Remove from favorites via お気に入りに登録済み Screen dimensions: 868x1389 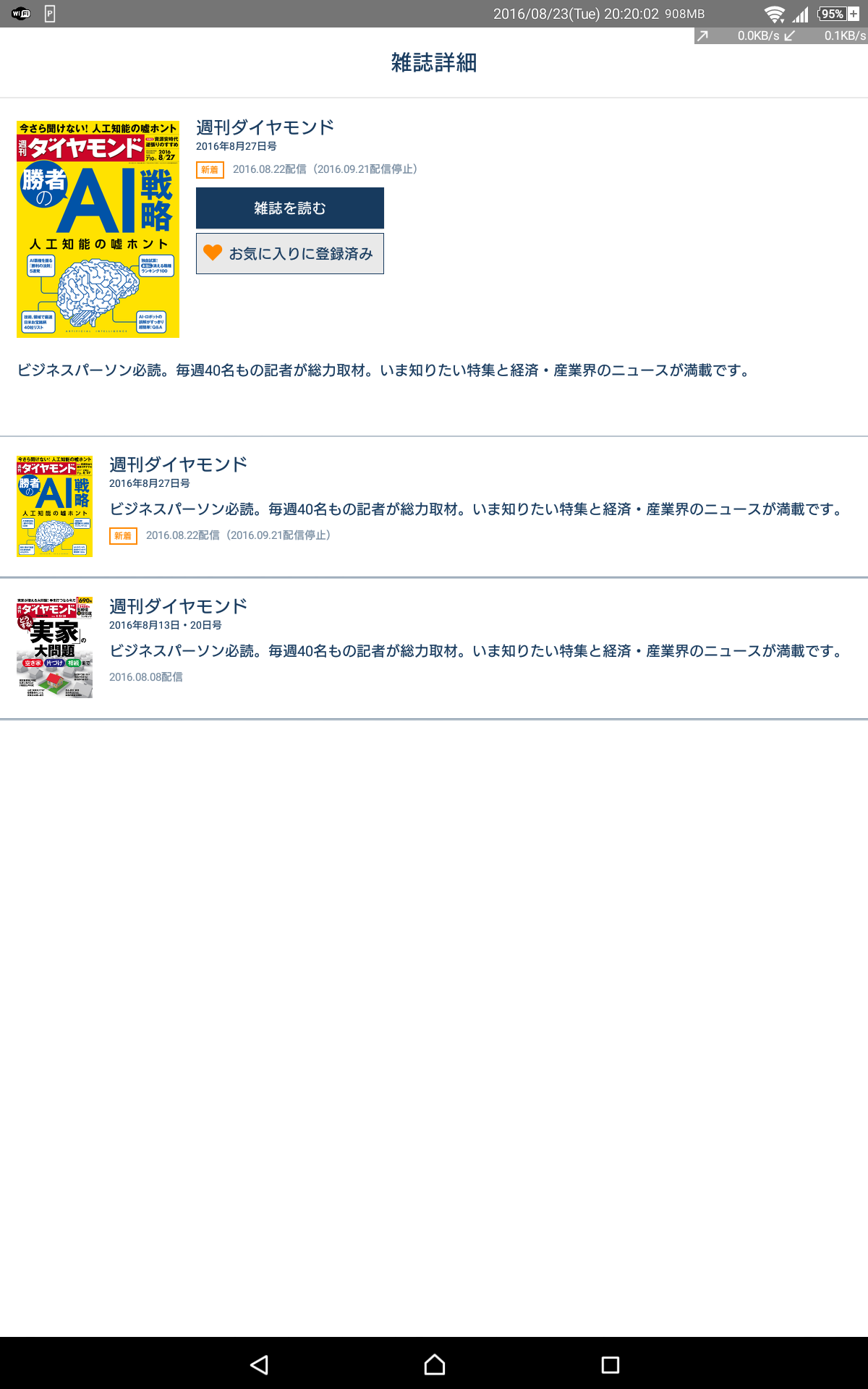coord(289,253)
